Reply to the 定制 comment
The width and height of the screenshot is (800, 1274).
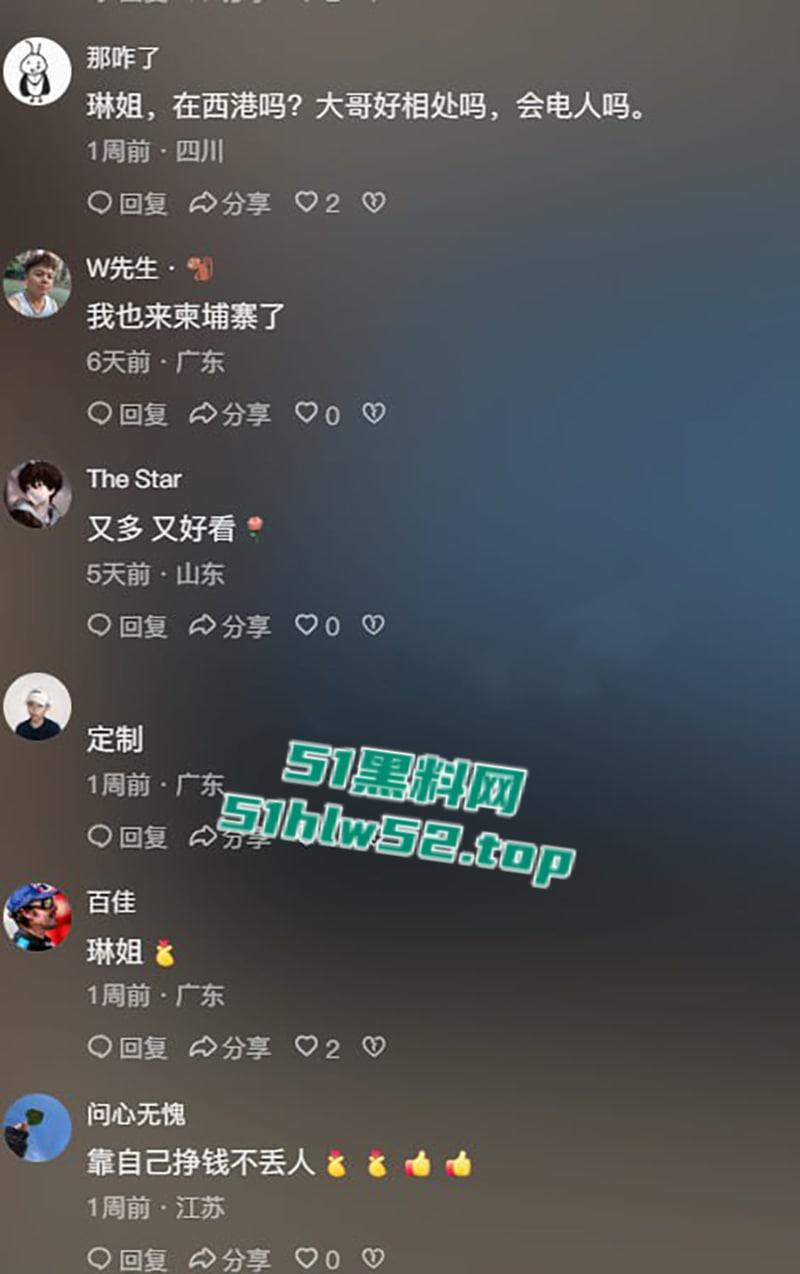127,837
